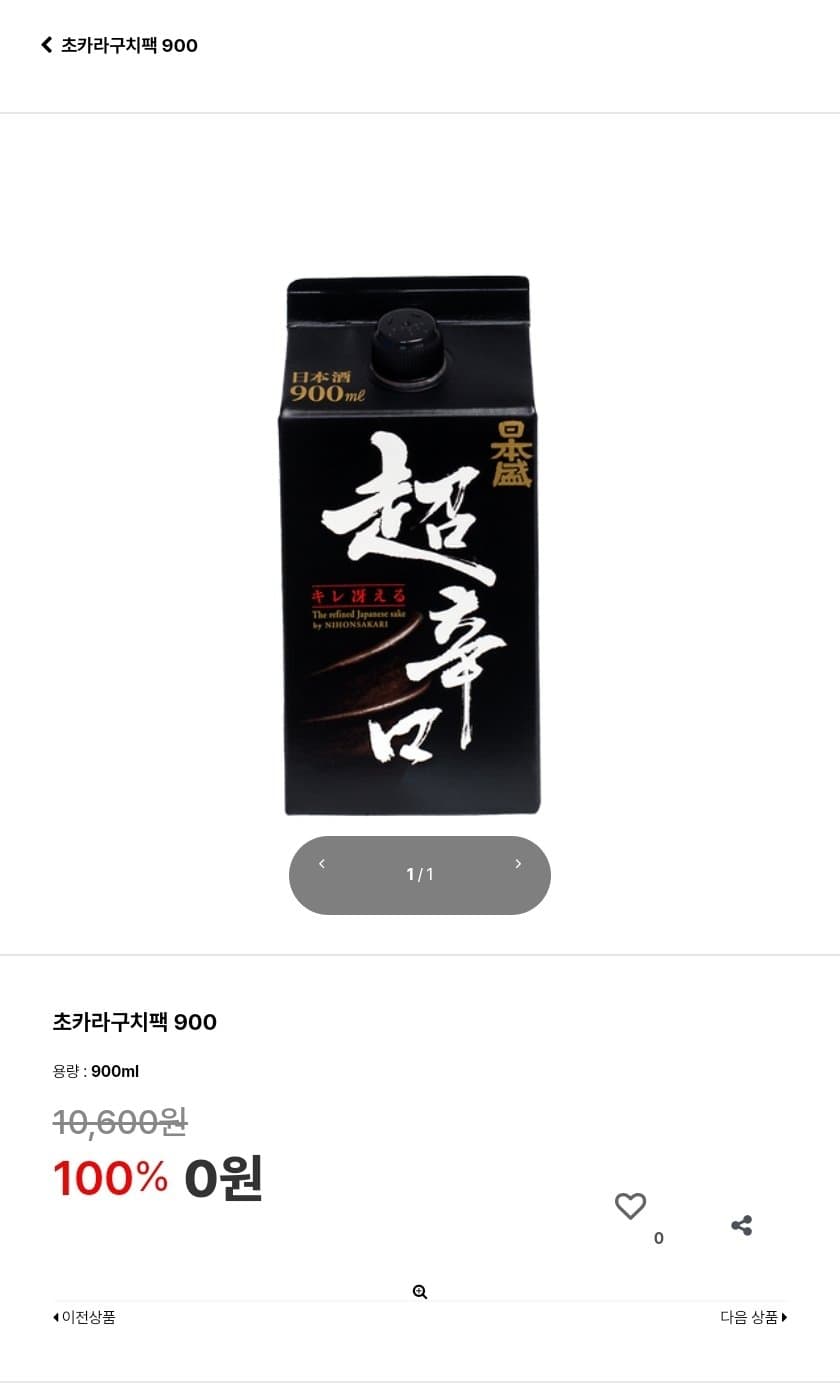Open the 다음 상품 link

753,1317
